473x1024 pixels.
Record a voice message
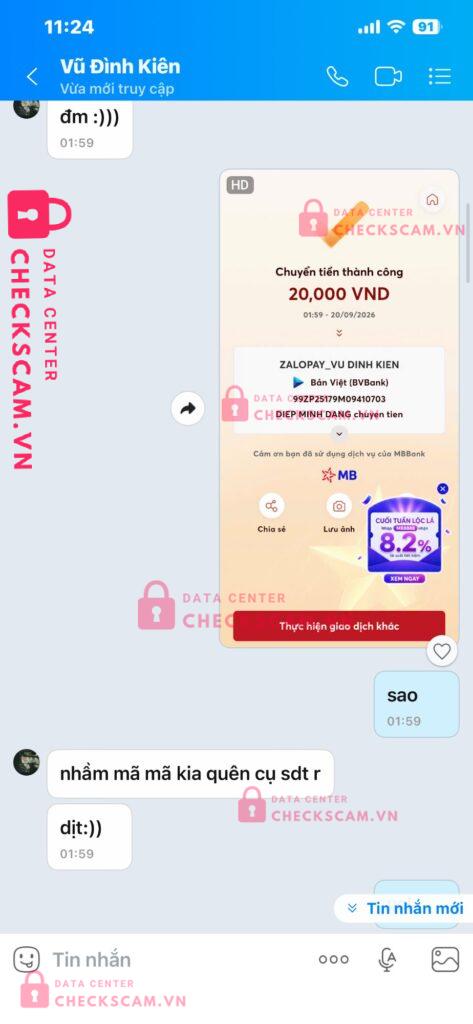pyautogui.click(x=387, y=959)
